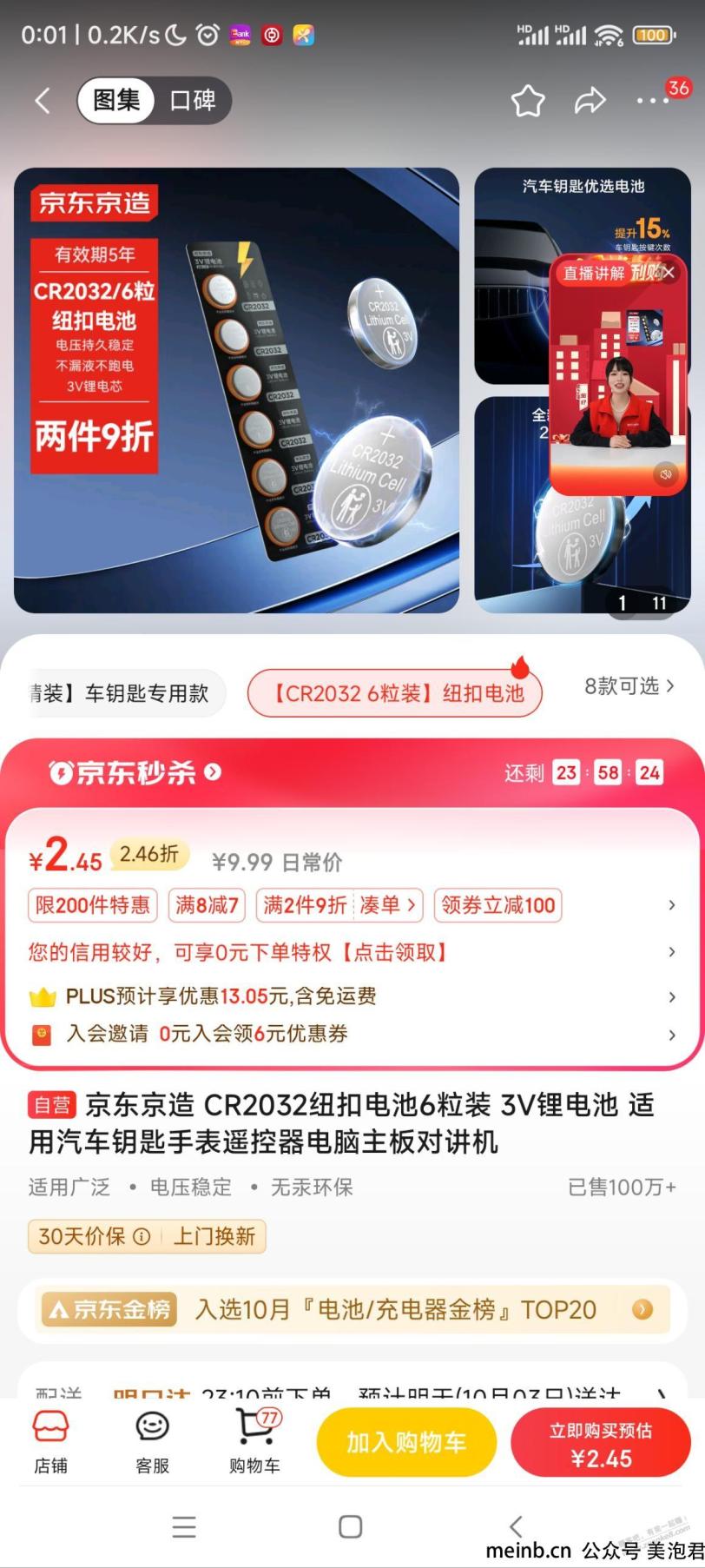Close the floating live stream window
This screenshot has height=1568, width=705.
[x=669, y=273]
